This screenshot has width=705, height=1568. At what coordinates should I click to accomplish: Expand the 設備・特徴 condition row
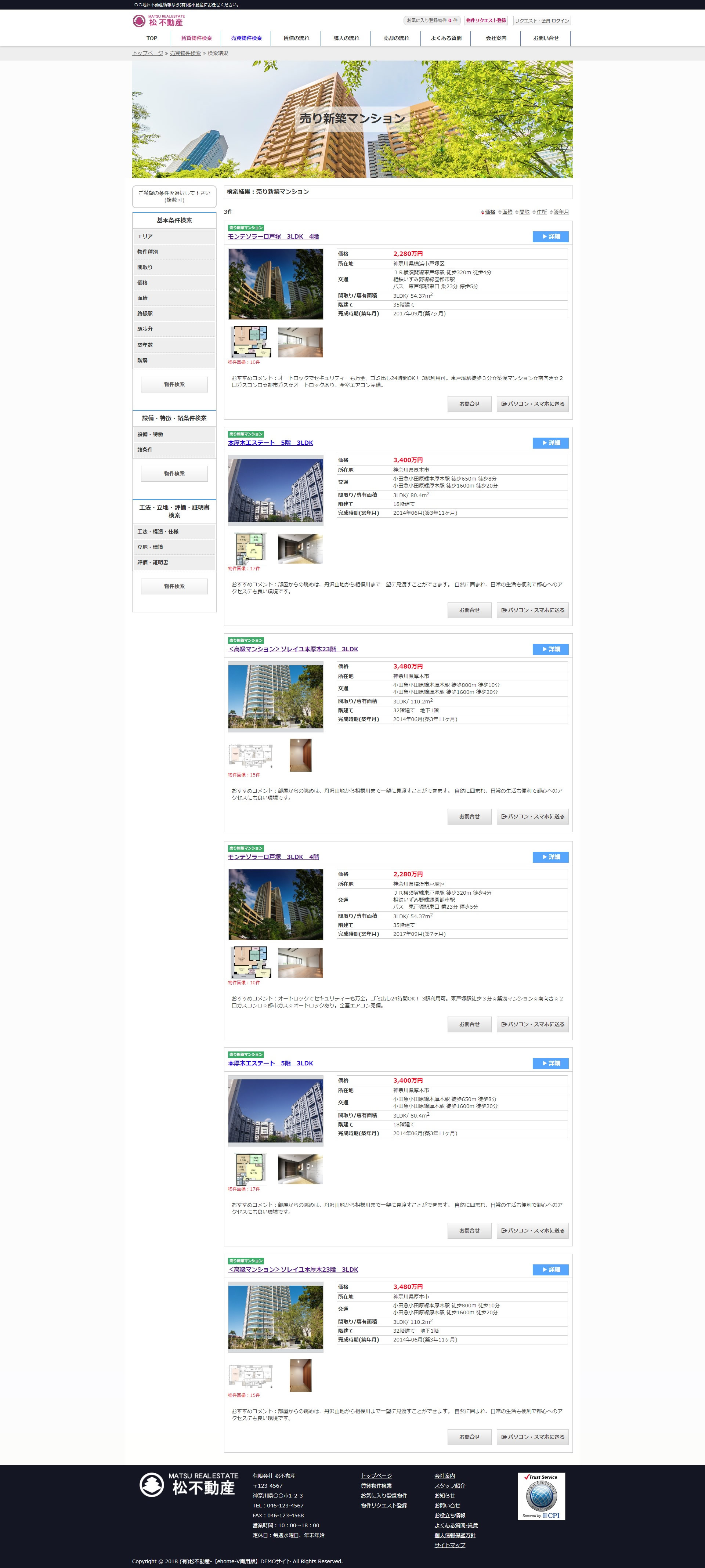click(174, 434)
